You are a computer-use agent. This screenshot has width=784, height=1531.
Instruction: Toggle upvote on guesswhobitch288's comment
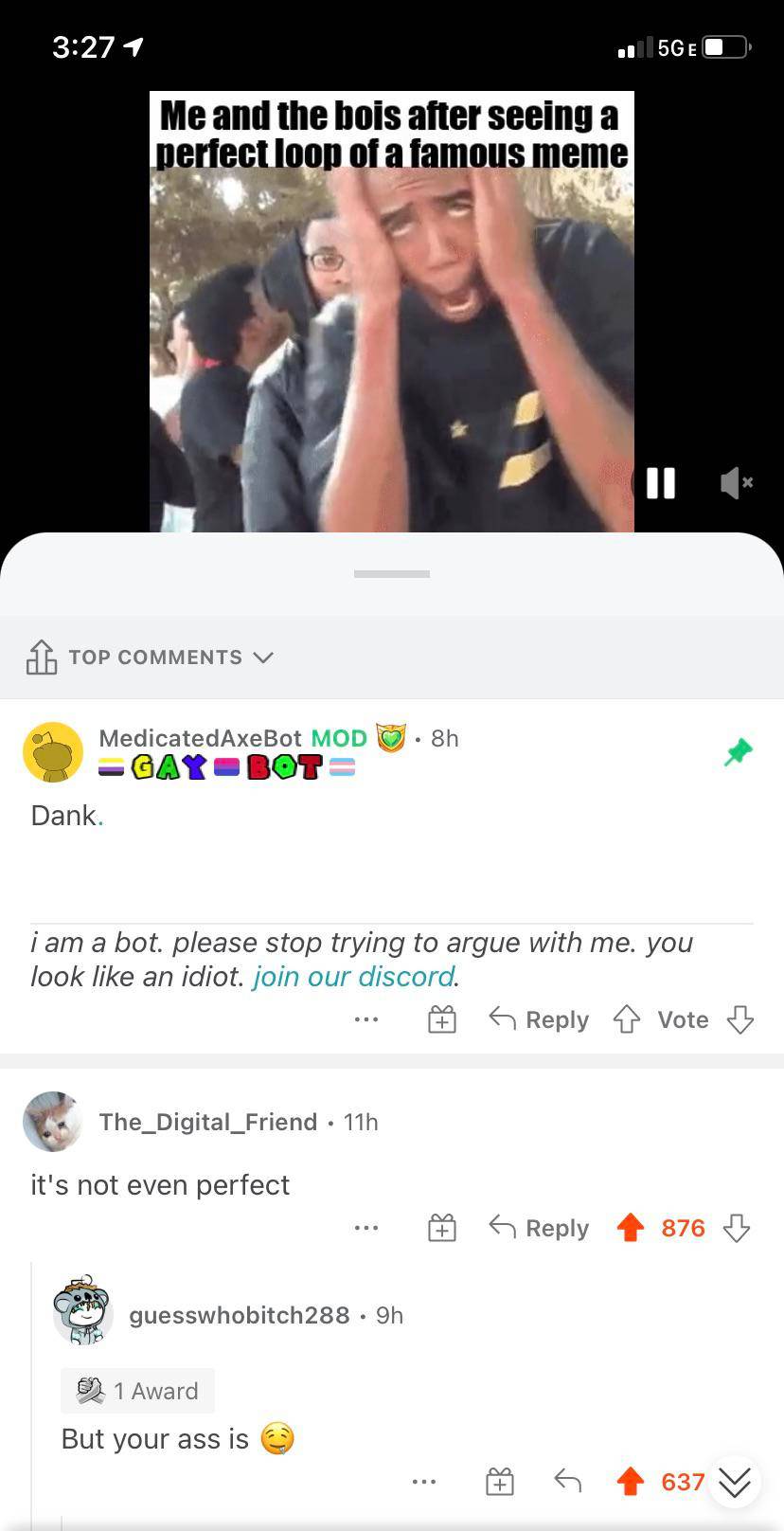coord(631,1481)
